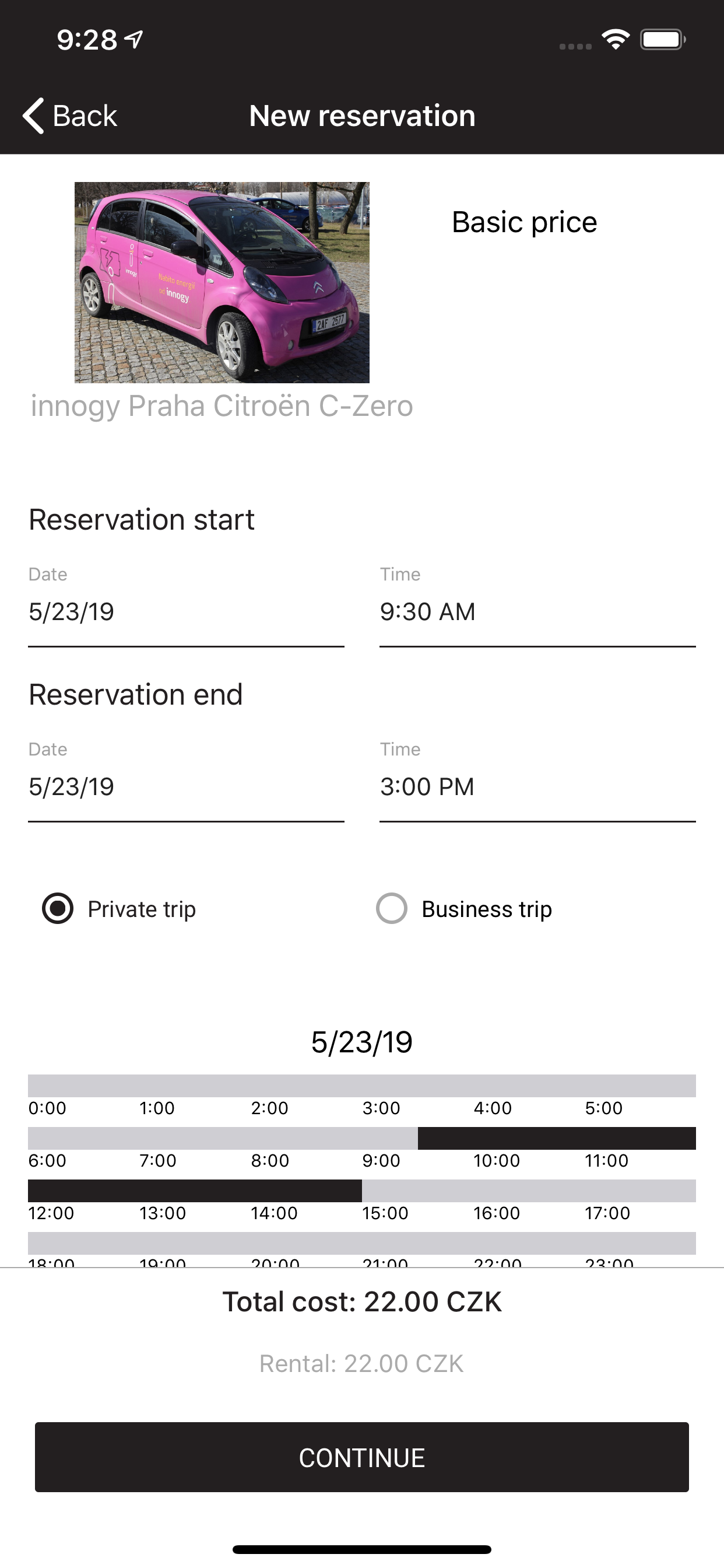Select the Private trip option
Image resolution: width=724 pixels, height=1568 pixels.
(x=120, y=909)
